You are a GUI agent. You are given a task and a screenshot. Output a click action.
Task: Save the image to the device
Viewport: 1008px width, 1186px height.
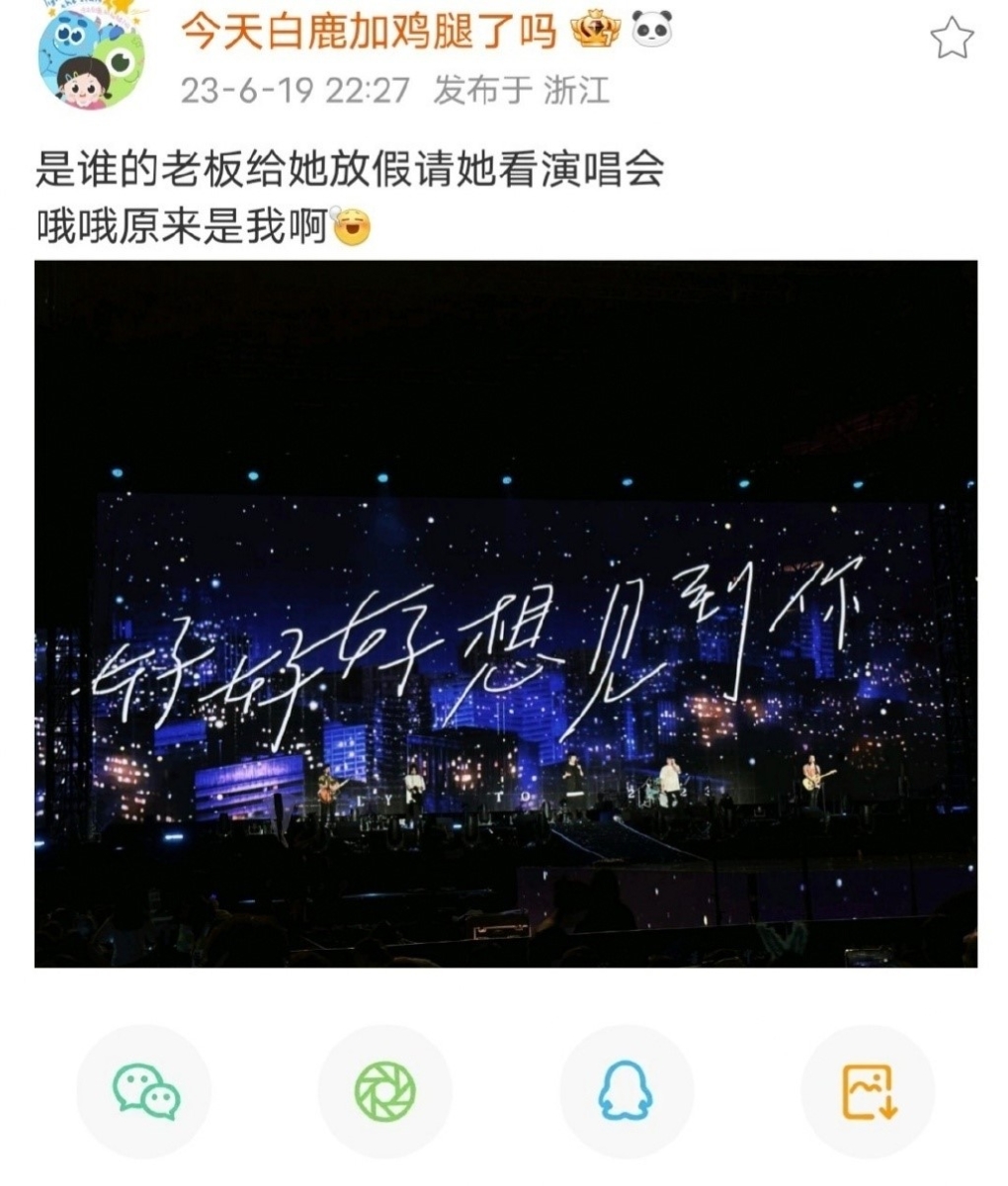click(x=869, y=1091)
